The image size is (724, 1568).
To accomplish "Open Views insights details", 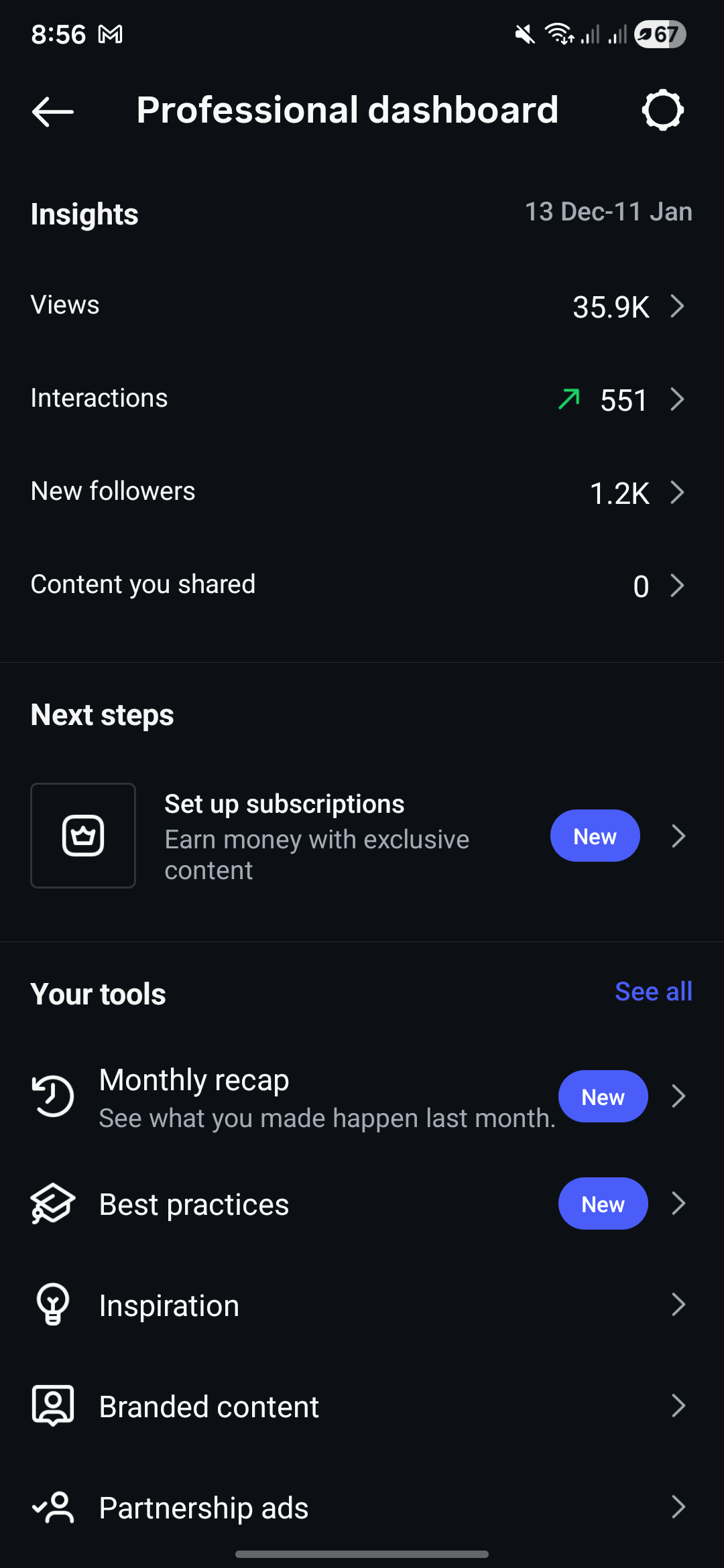I will 362,306.
